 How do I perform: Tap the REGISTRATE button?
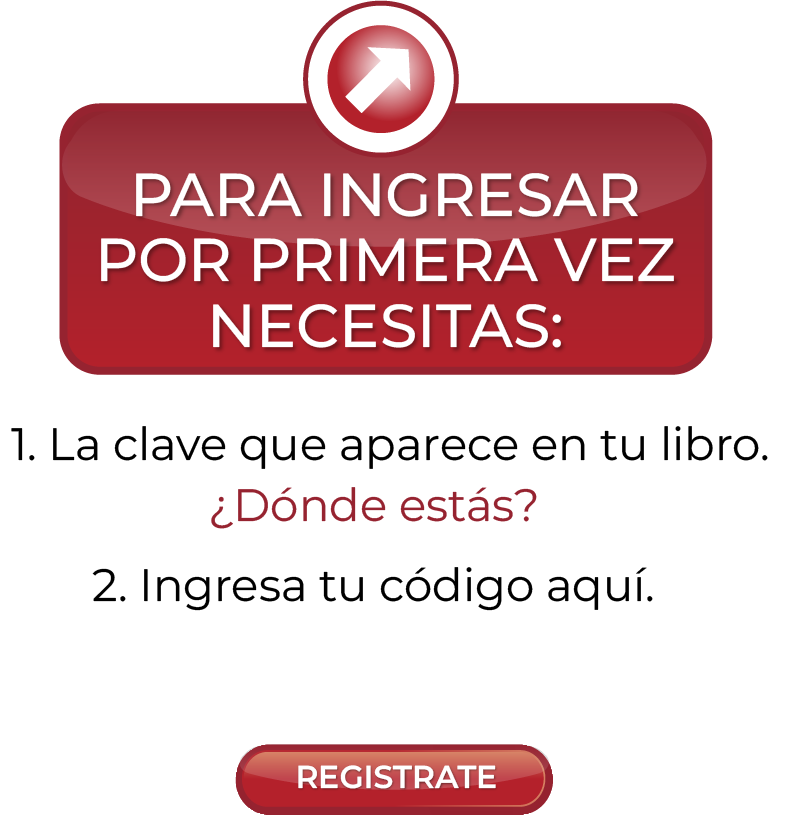[x=394, y=778]
